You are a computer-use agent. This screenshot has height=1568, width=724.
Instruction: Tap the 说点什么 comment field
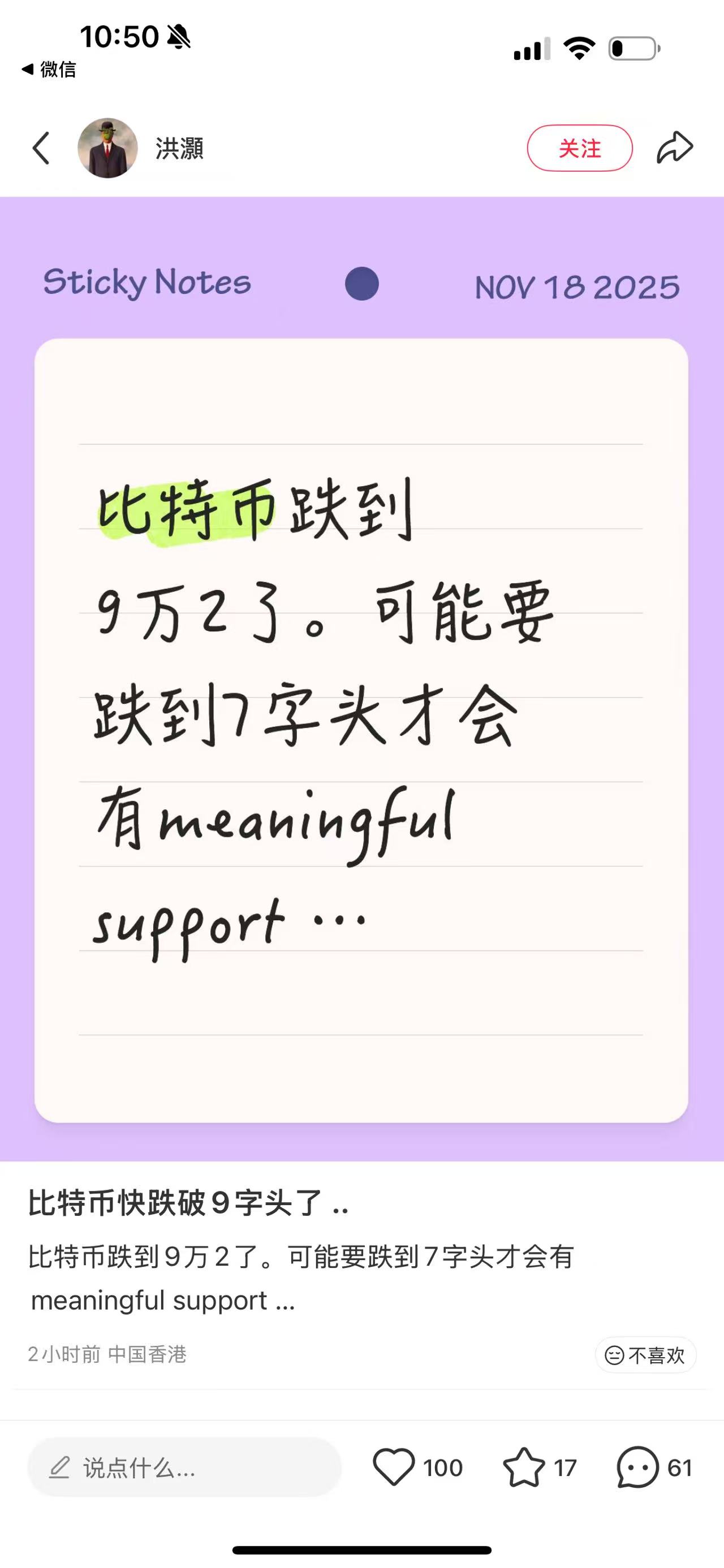184,1467
